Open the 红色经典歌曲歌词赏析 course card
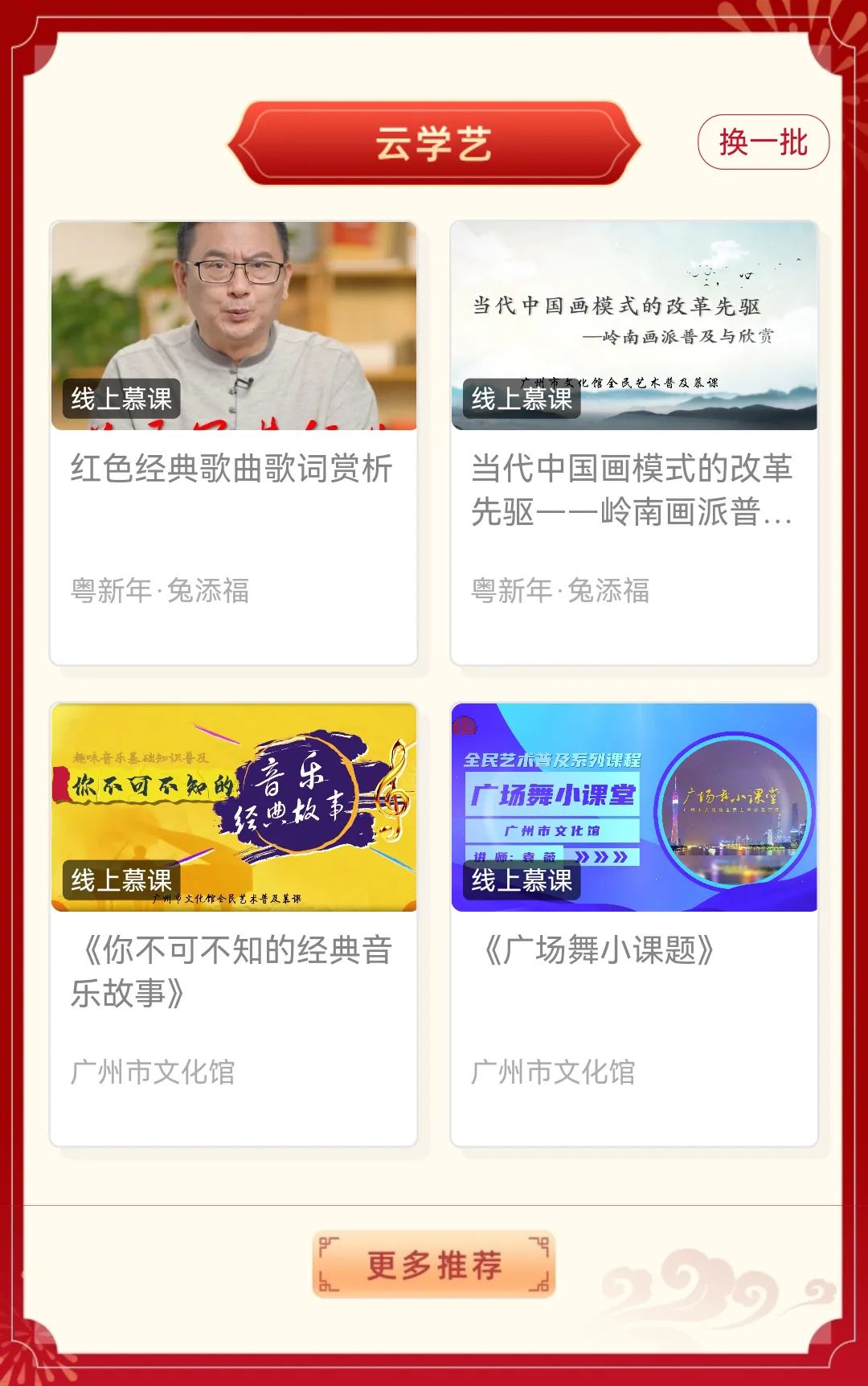This screenshot has width=868, height=1386. [x=233, y=443]
